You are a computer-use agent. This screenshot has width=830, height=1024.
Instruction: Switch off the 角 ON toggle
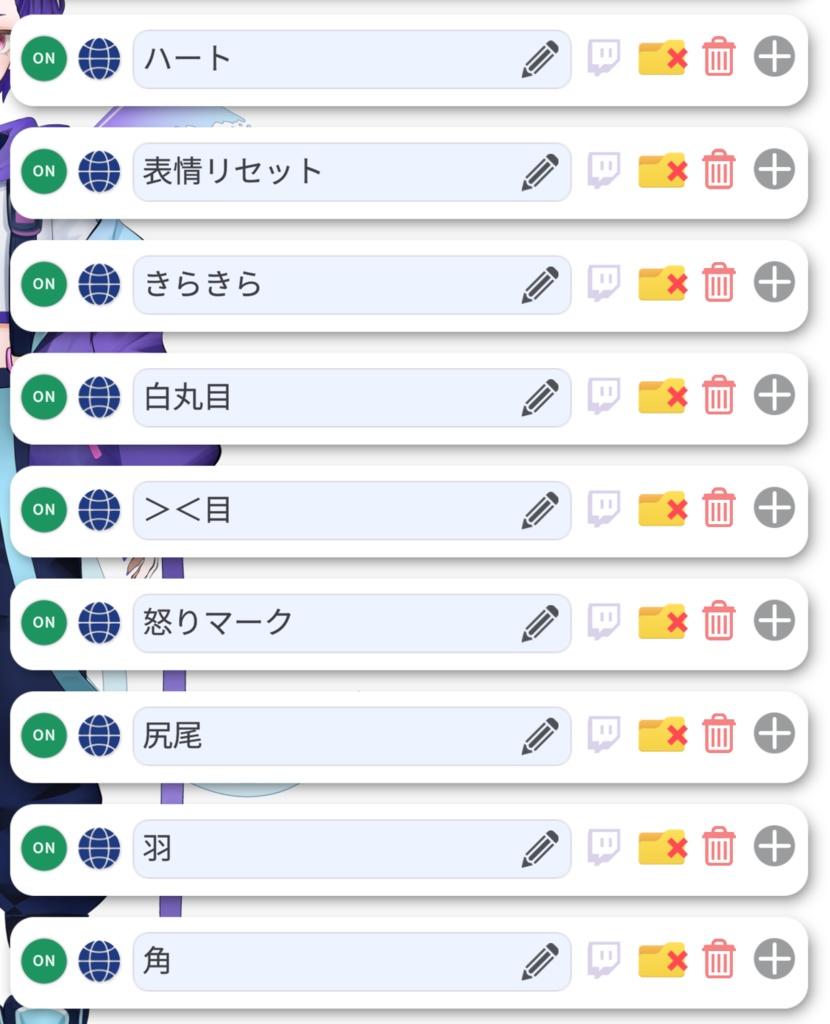(42, 961)
